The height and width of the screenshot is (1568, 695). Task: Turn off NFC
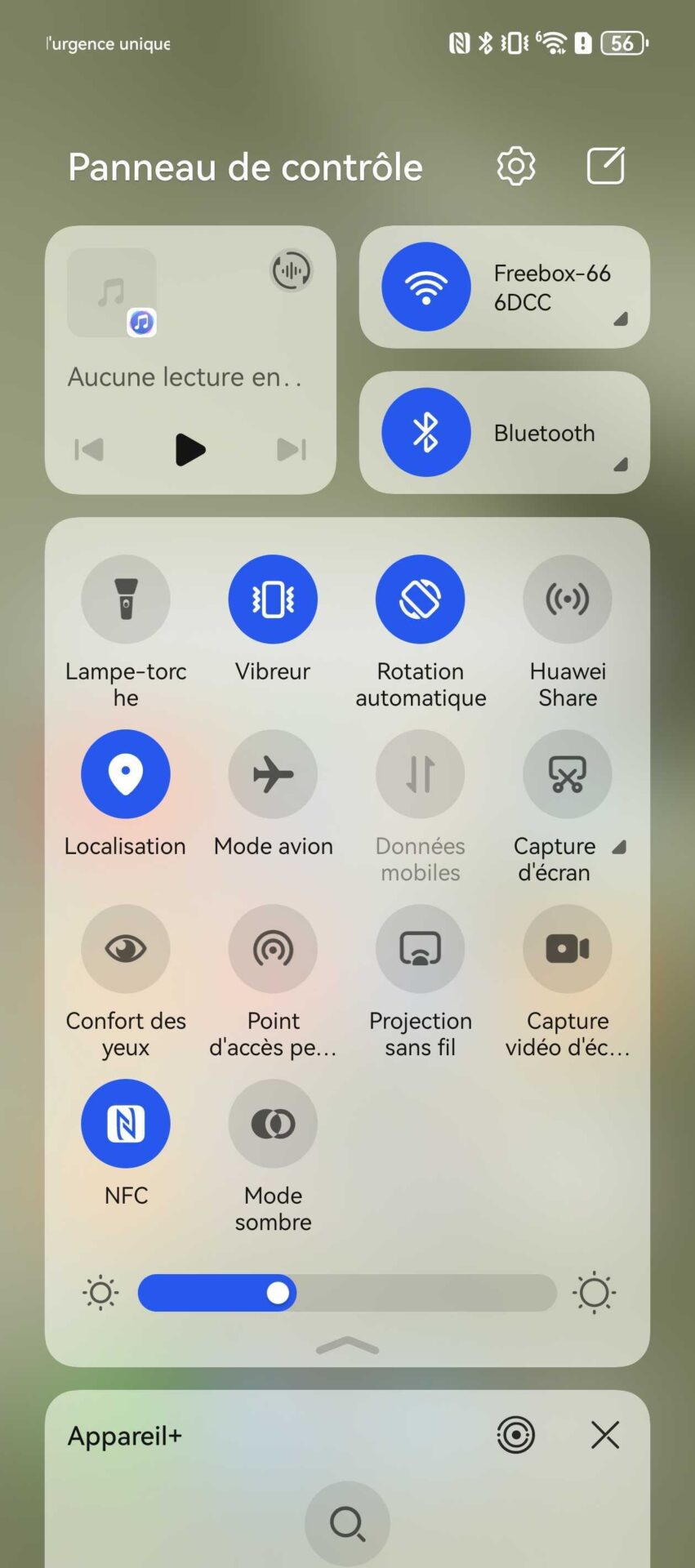pos(126,1124)
